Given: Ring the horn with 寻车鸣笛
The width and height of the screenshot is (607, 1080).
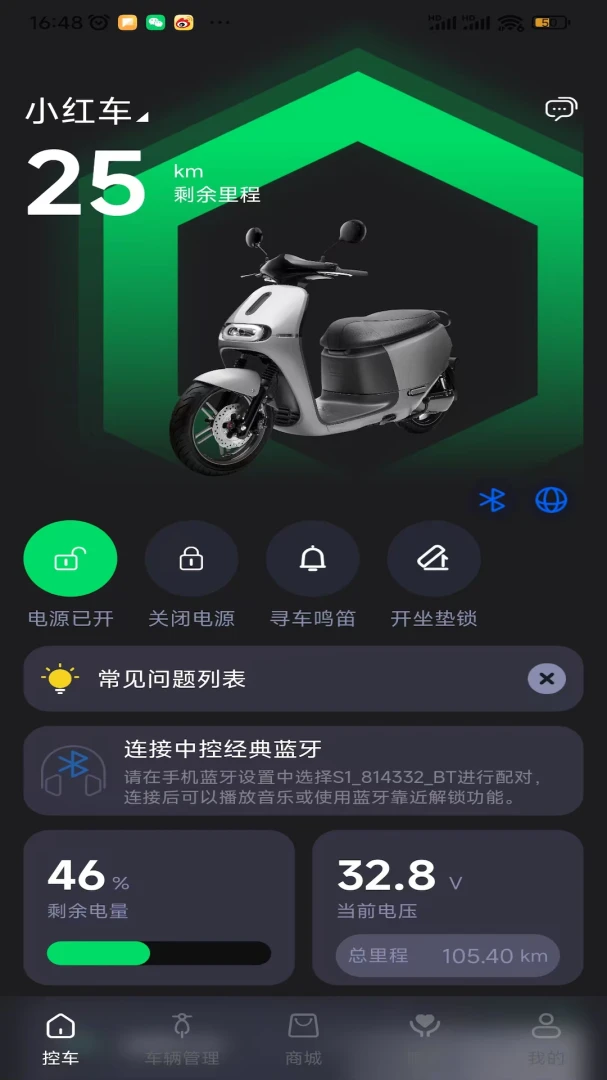Looking at the screenshot, I should 312,560.
